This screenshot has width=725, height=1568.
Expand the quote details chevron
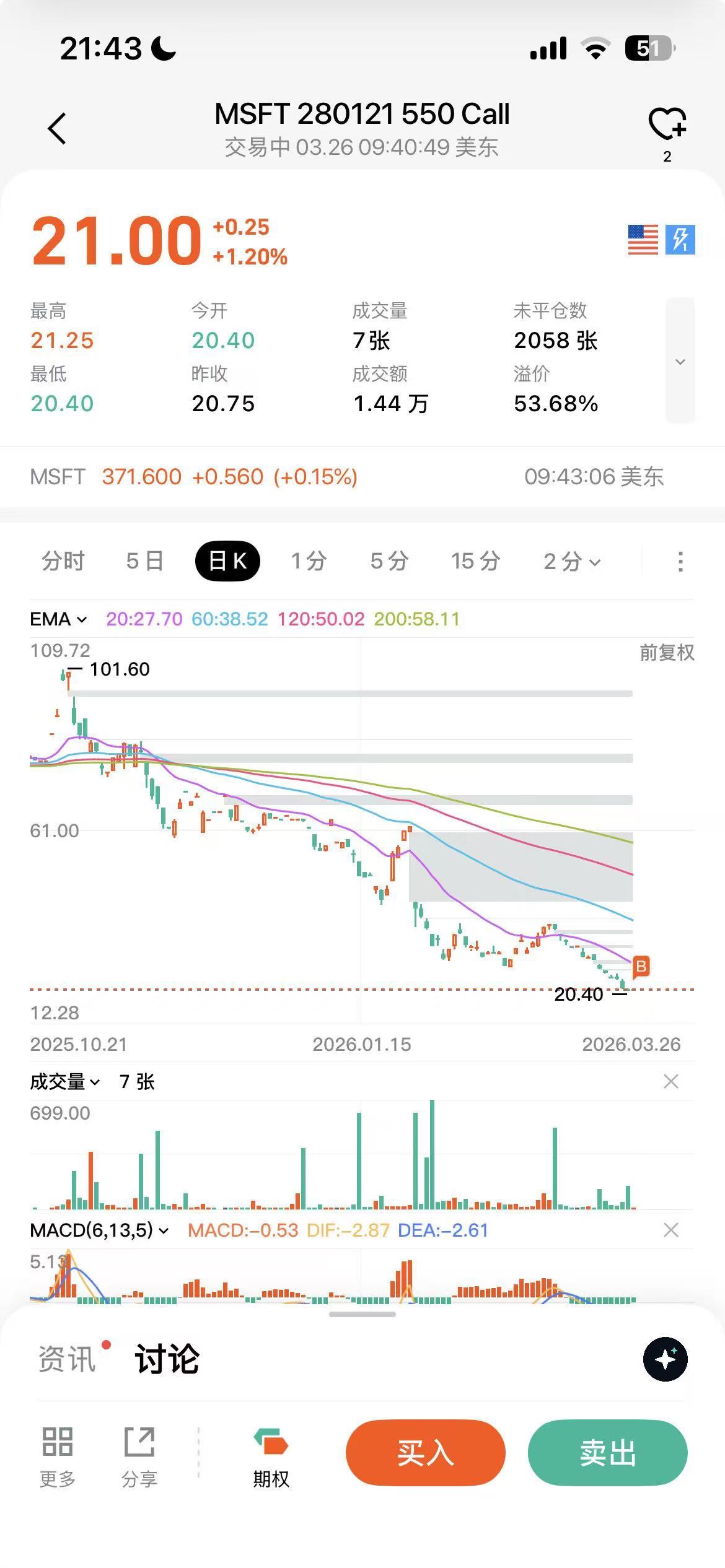[x=680, y=362]
